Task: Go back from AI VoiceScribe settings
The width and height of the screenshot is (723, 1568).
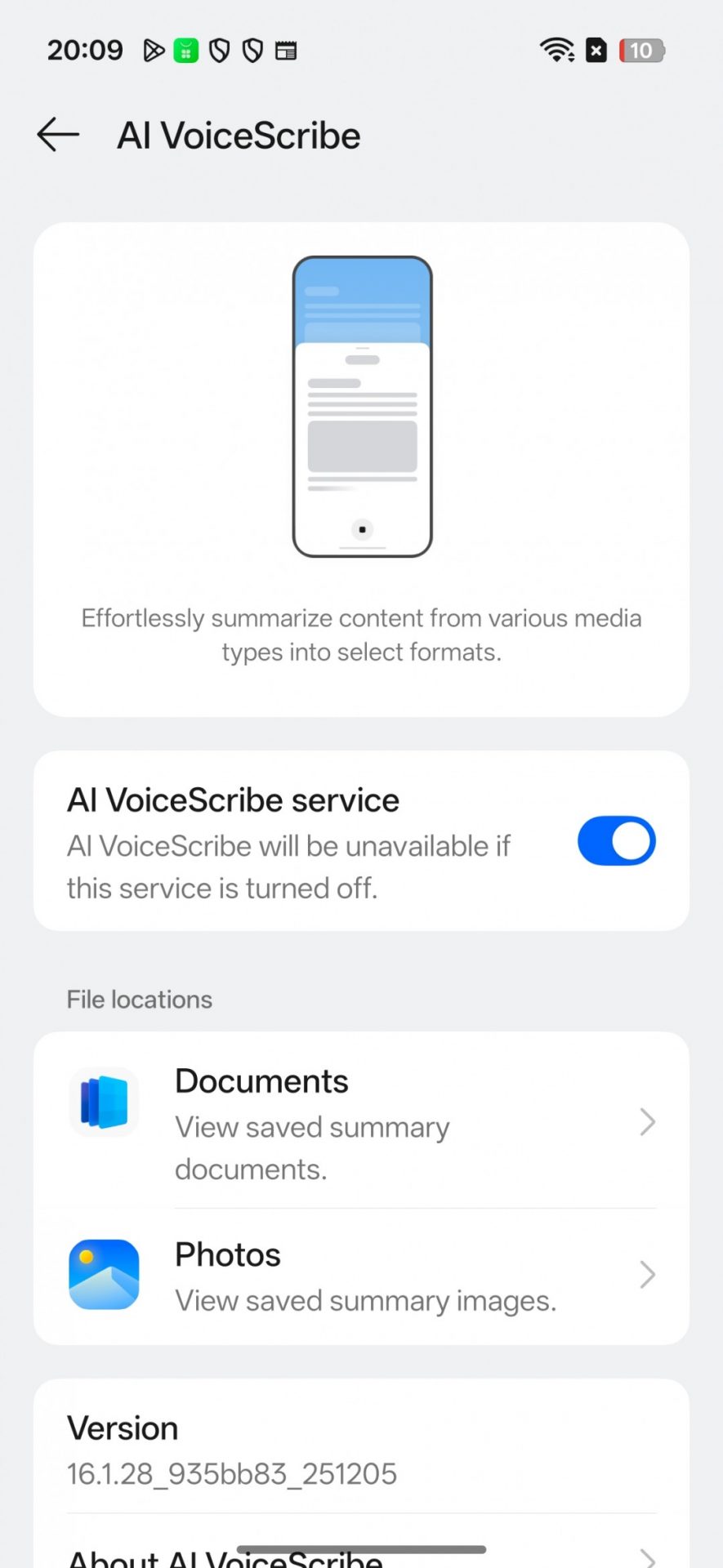Action: pos(58,135)
